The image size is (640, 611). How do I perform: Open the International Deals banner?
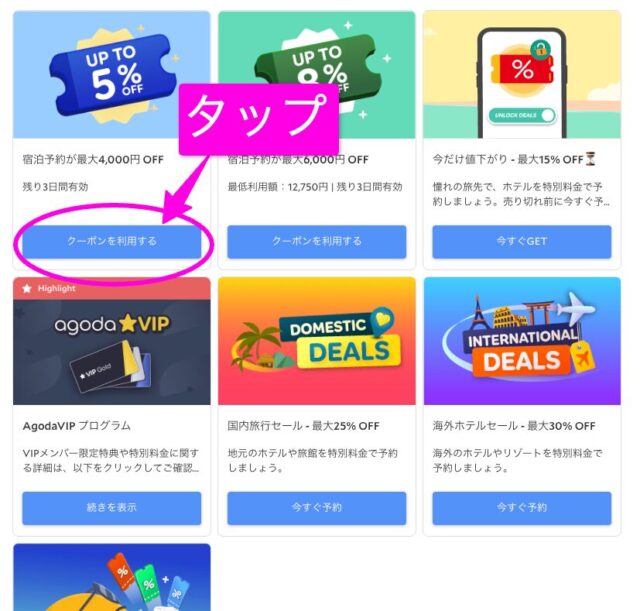521,342
